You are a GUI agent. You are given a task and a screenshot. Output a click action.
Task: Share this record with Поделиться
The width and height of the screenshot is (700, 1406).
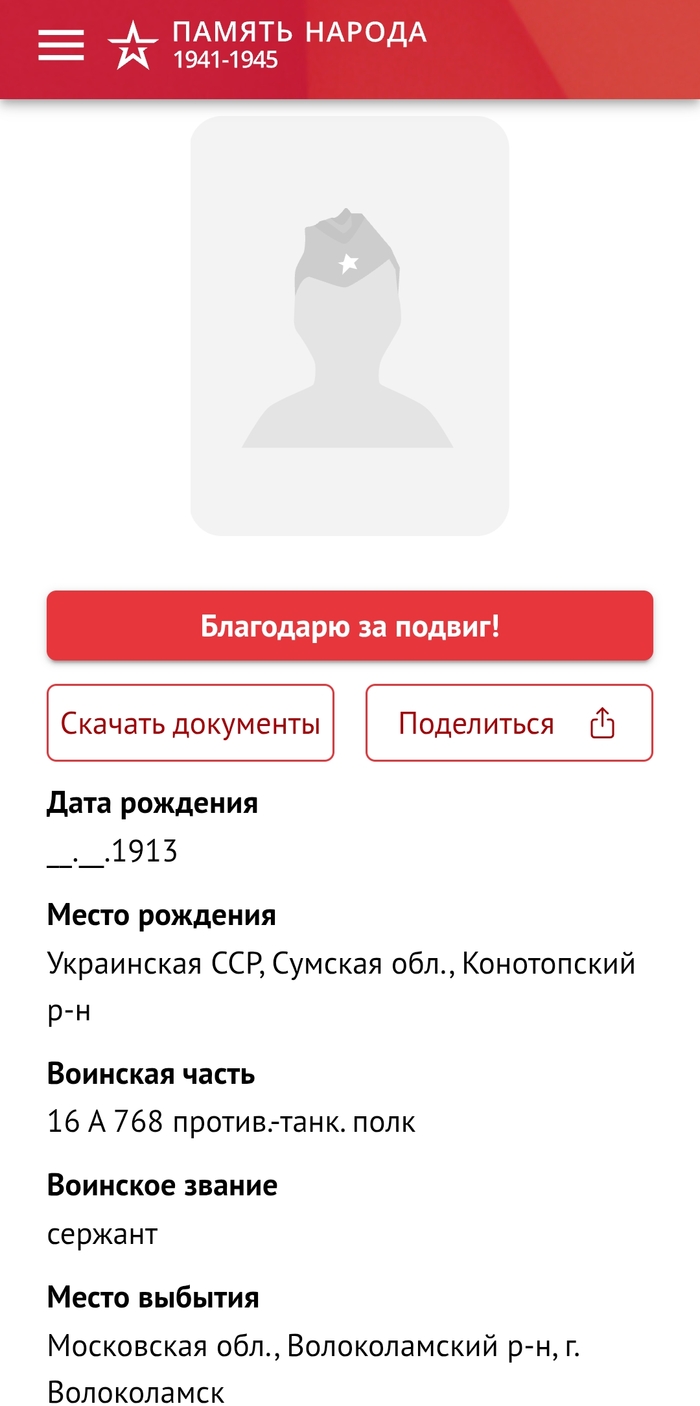[508, 723]
